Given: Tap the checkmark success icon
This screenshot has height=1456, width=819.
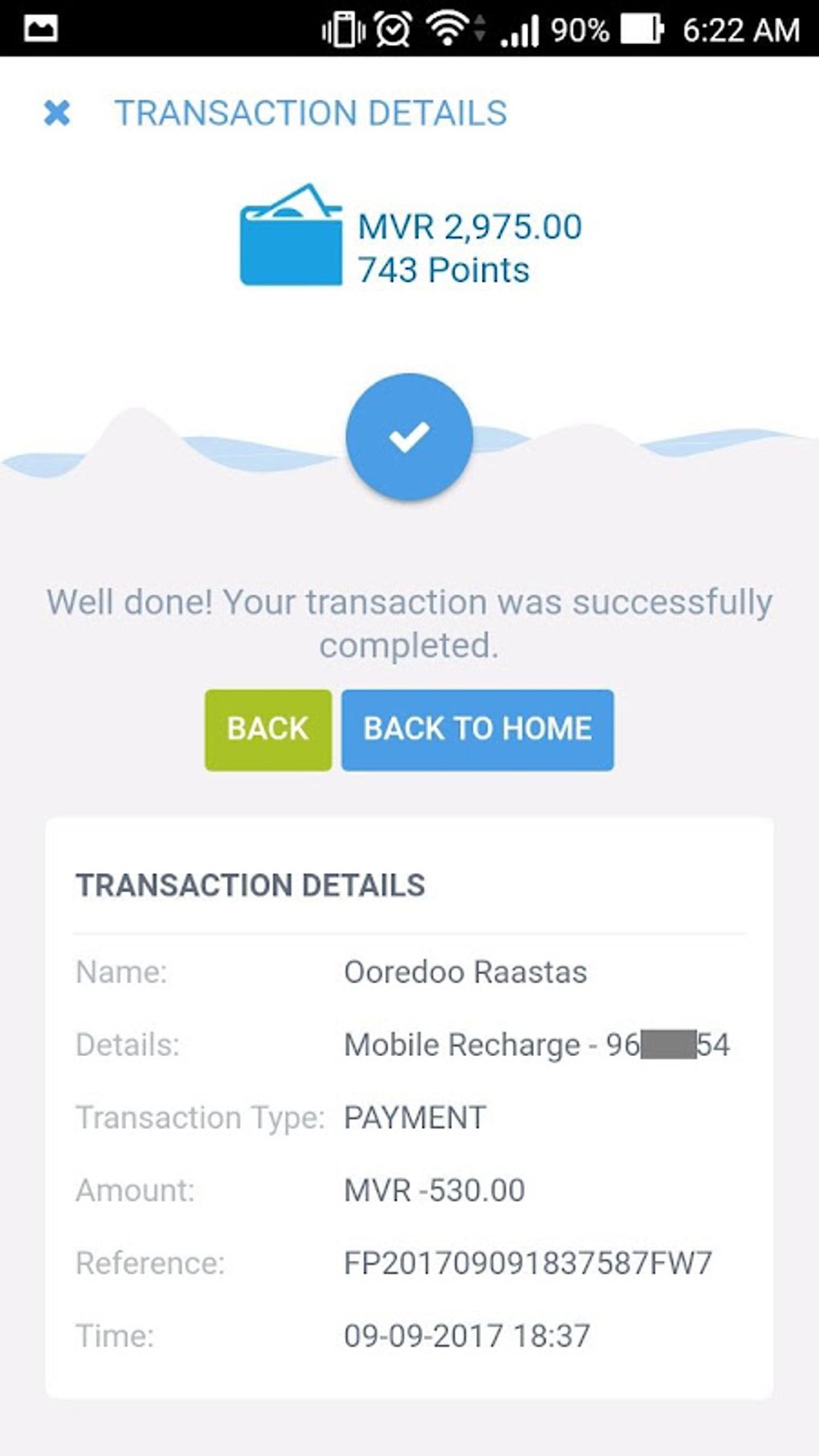Looking at the screenshot, I should (x=409, y=436).
